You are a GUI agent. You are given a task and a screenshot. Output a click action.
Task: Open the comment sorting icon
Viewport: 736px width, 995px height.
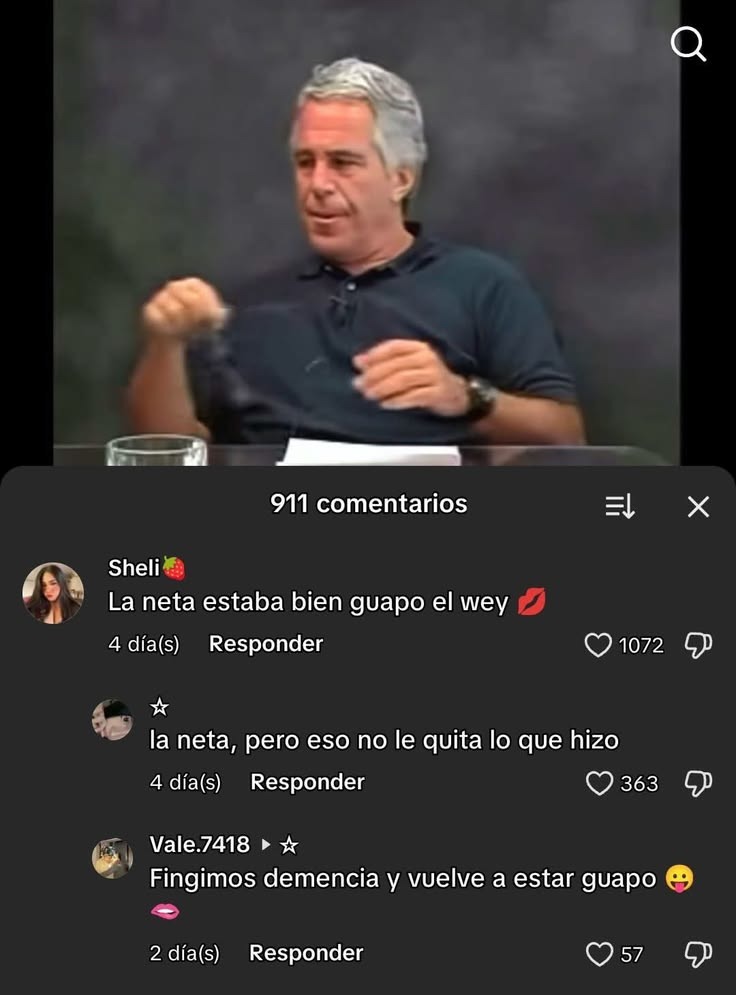[620, 506]
